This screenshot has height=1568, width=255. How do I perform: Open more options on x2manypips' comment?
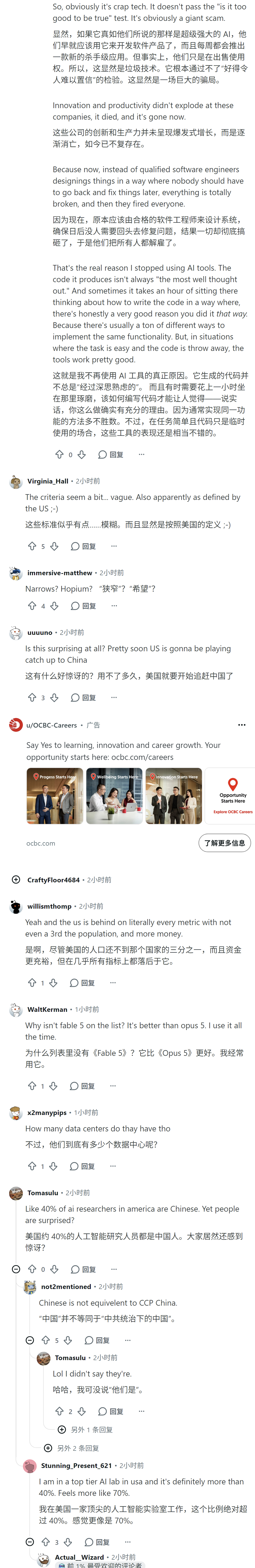pyautogui.click(x=113, y=1166)
